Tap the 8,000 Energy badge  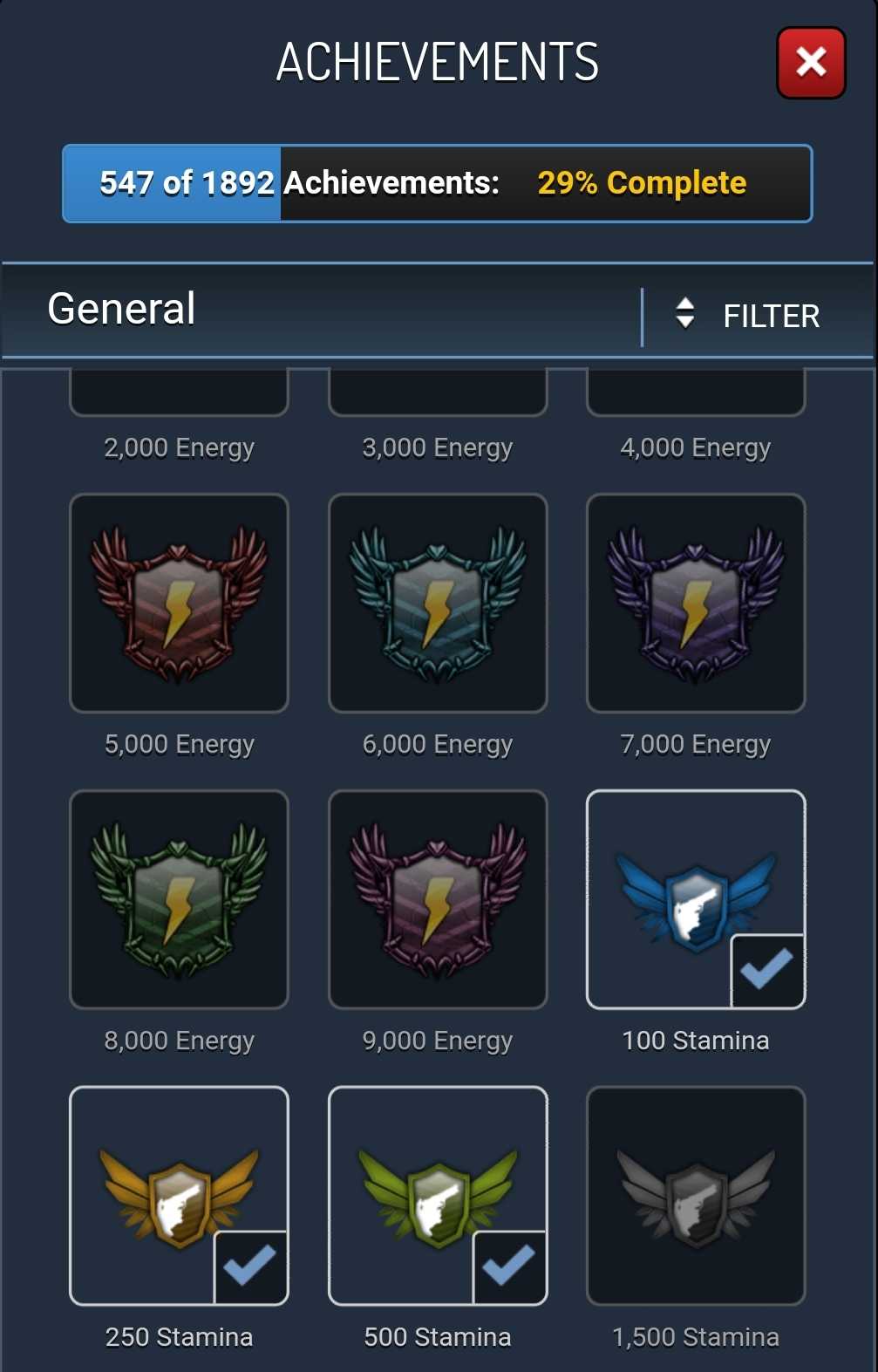coord(179,899)
